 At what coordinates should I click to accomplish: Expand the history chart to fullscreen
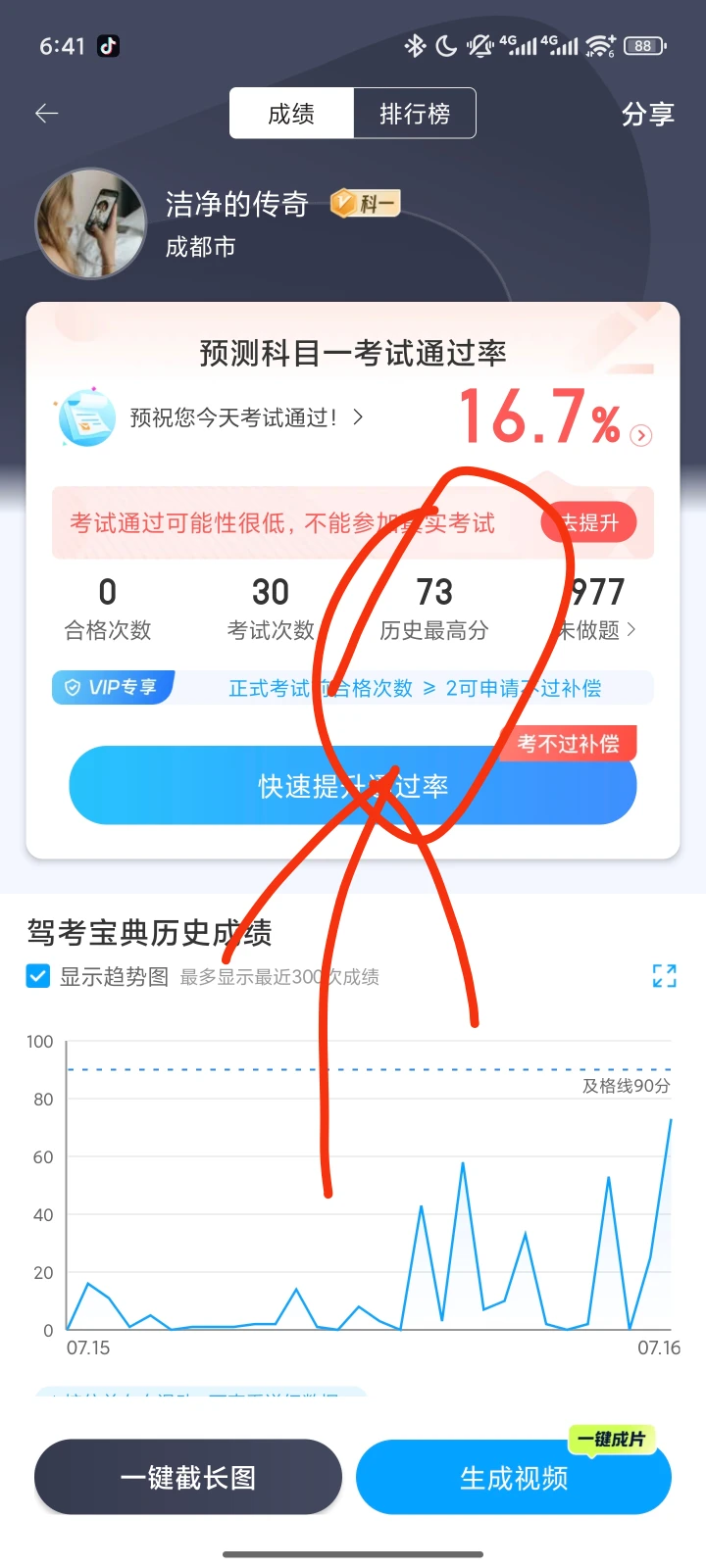coord(665,975)
